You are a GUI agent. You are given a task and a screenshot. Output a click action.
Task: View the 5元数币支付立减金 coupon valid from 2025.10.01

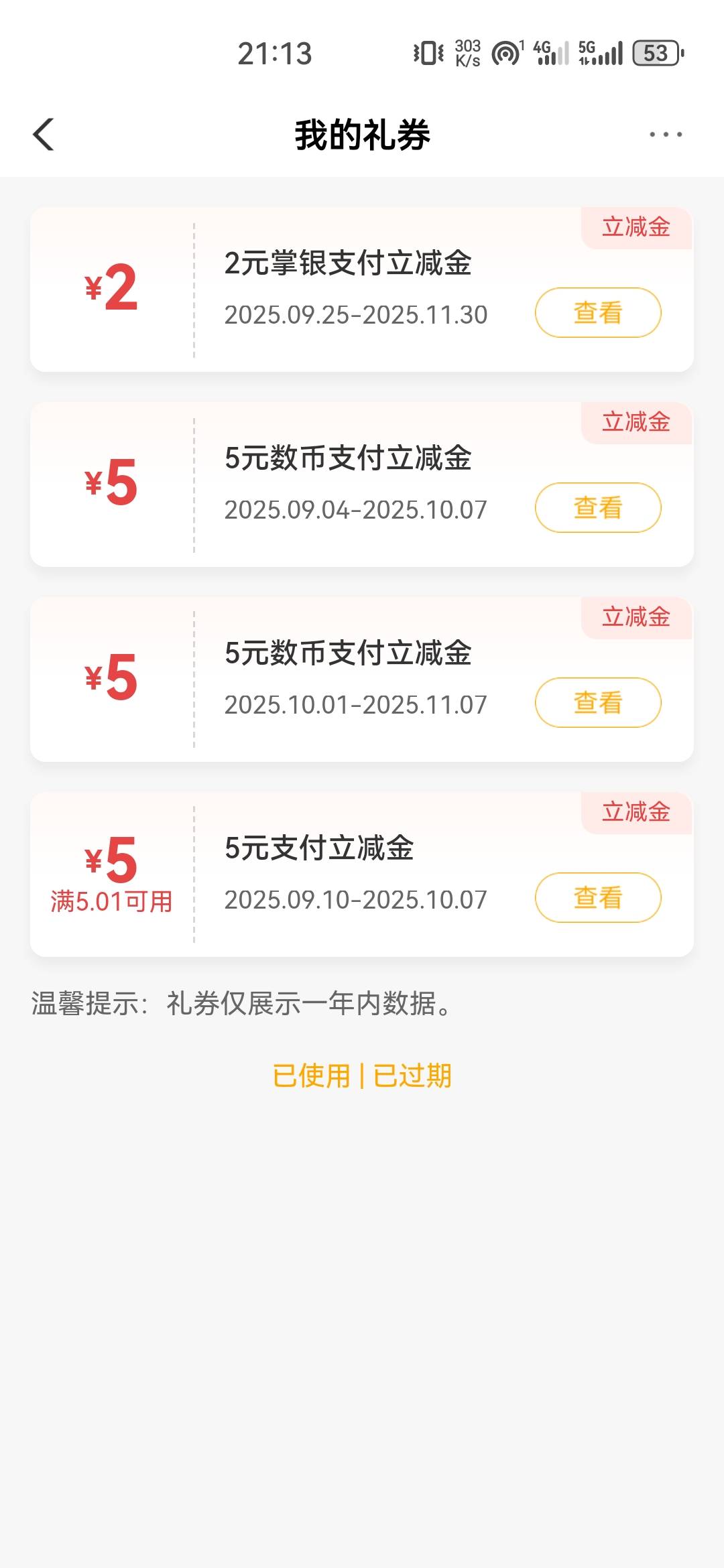click(x=598, y=702)
